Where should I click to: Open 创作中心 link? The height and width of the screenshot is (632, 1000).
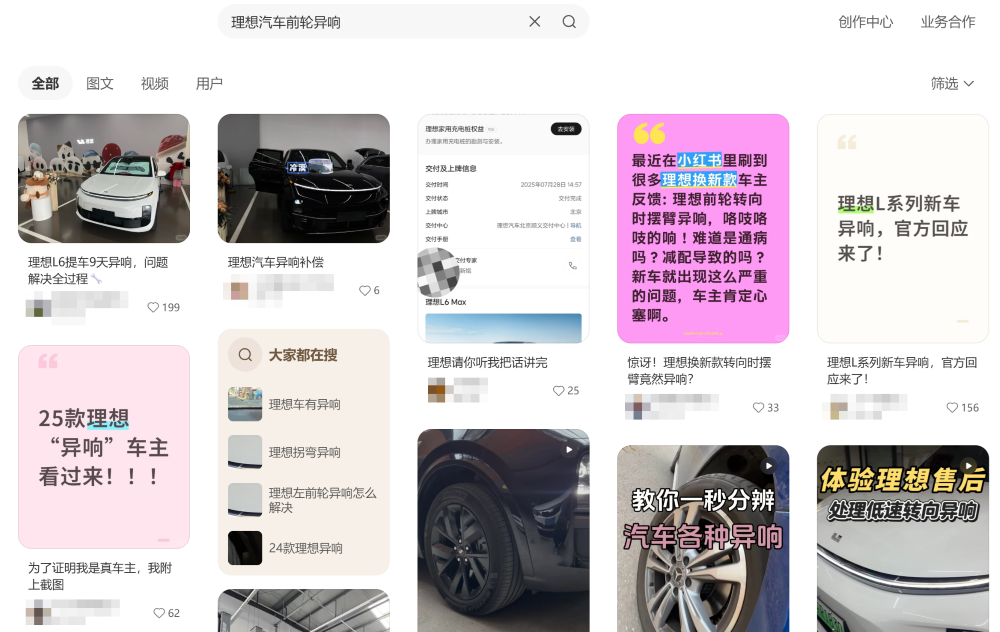pos(865,22)
